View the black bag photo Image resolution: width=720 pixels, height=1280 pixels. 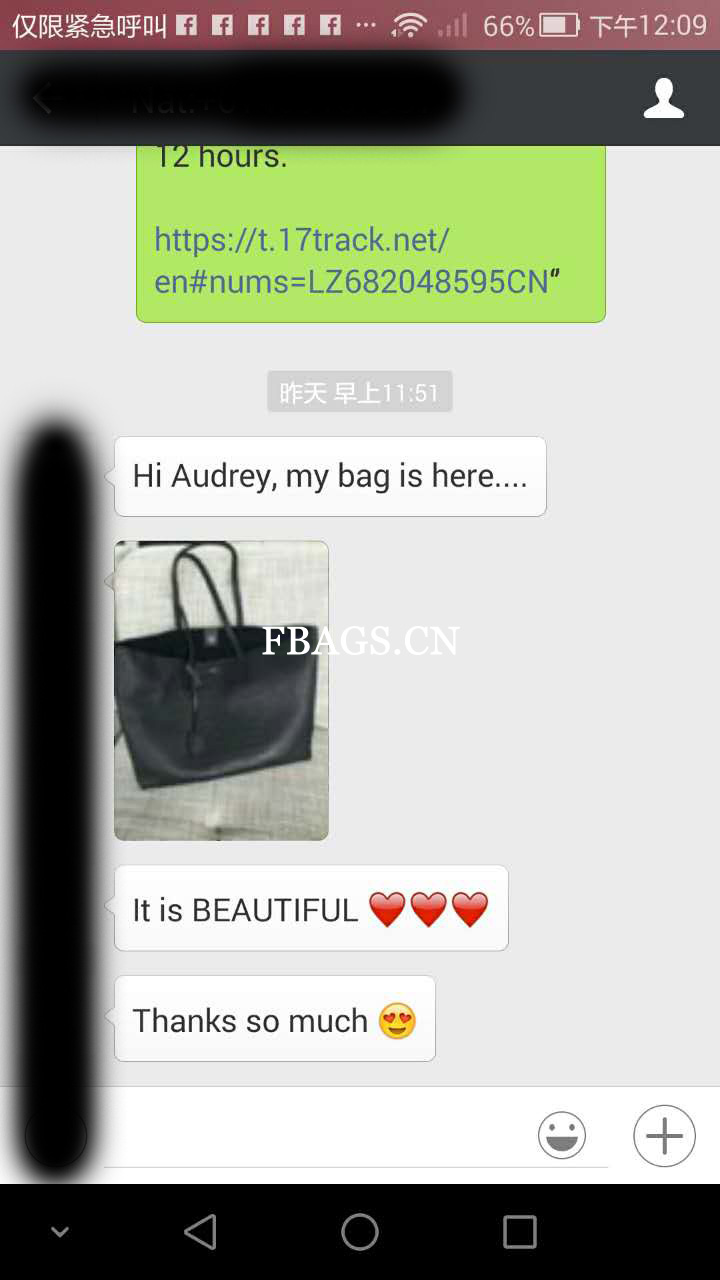pyautogui.click(x=221, y=690)
